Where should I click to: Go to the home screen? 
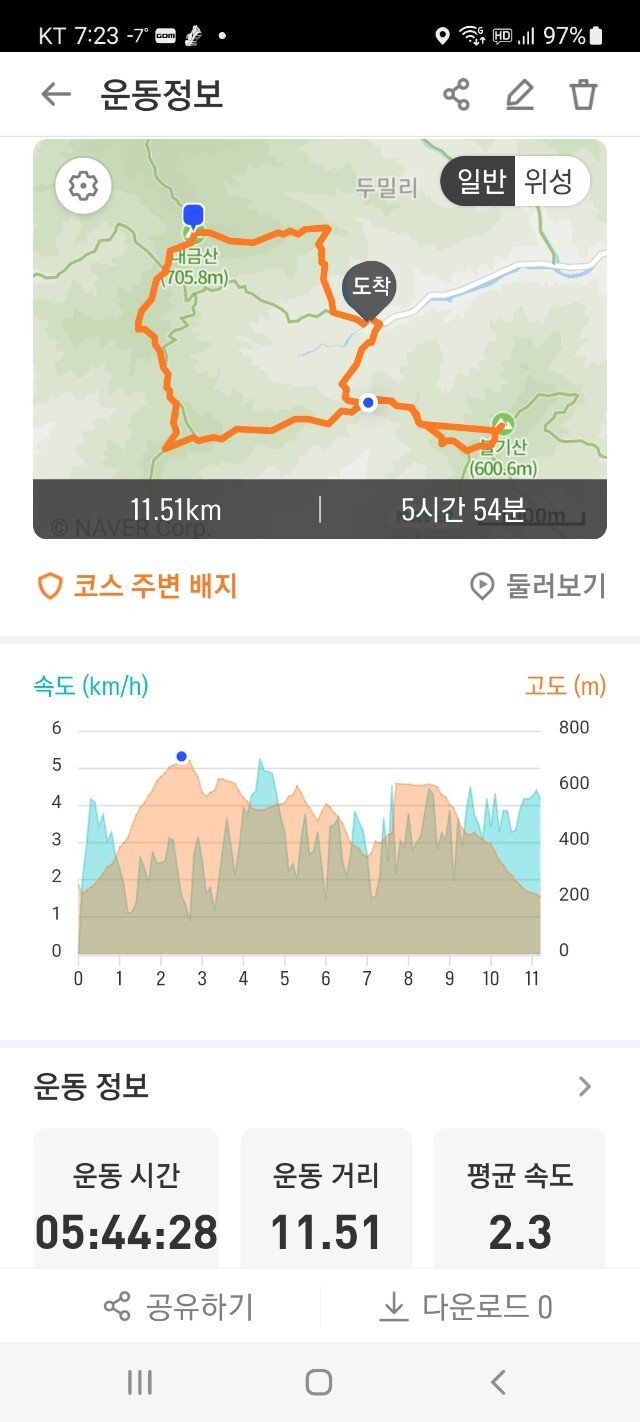pyautogui.click(x=319, y=1382)
